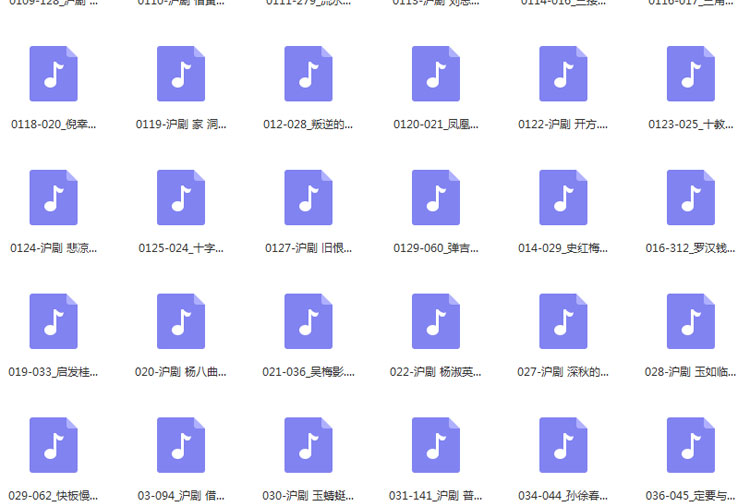This screenshot has height=504, width=750.
Task: Open audio file 0119-沪剧 家 洞
Action: coord(181,74)
